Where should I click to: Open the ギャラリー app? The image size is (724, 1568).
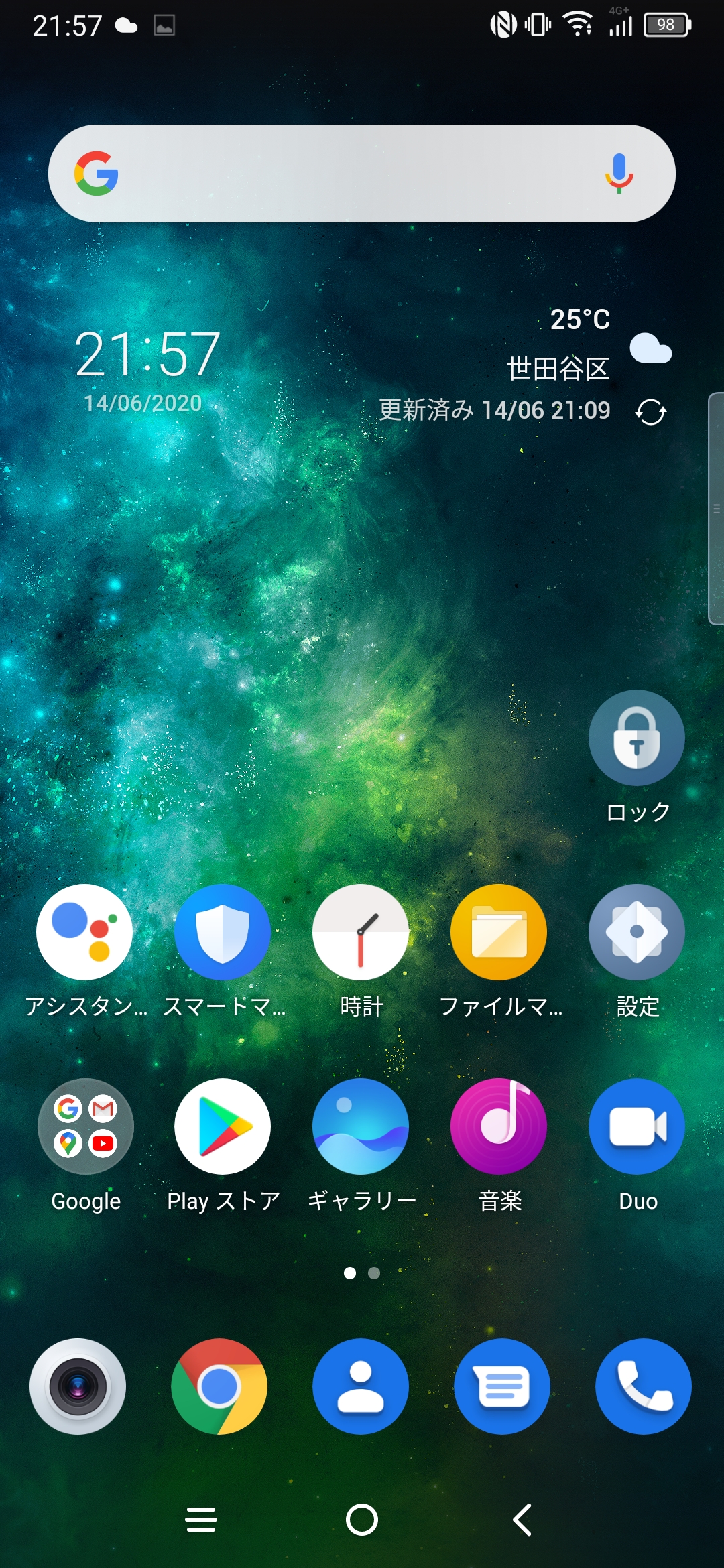pos(360,1126)
